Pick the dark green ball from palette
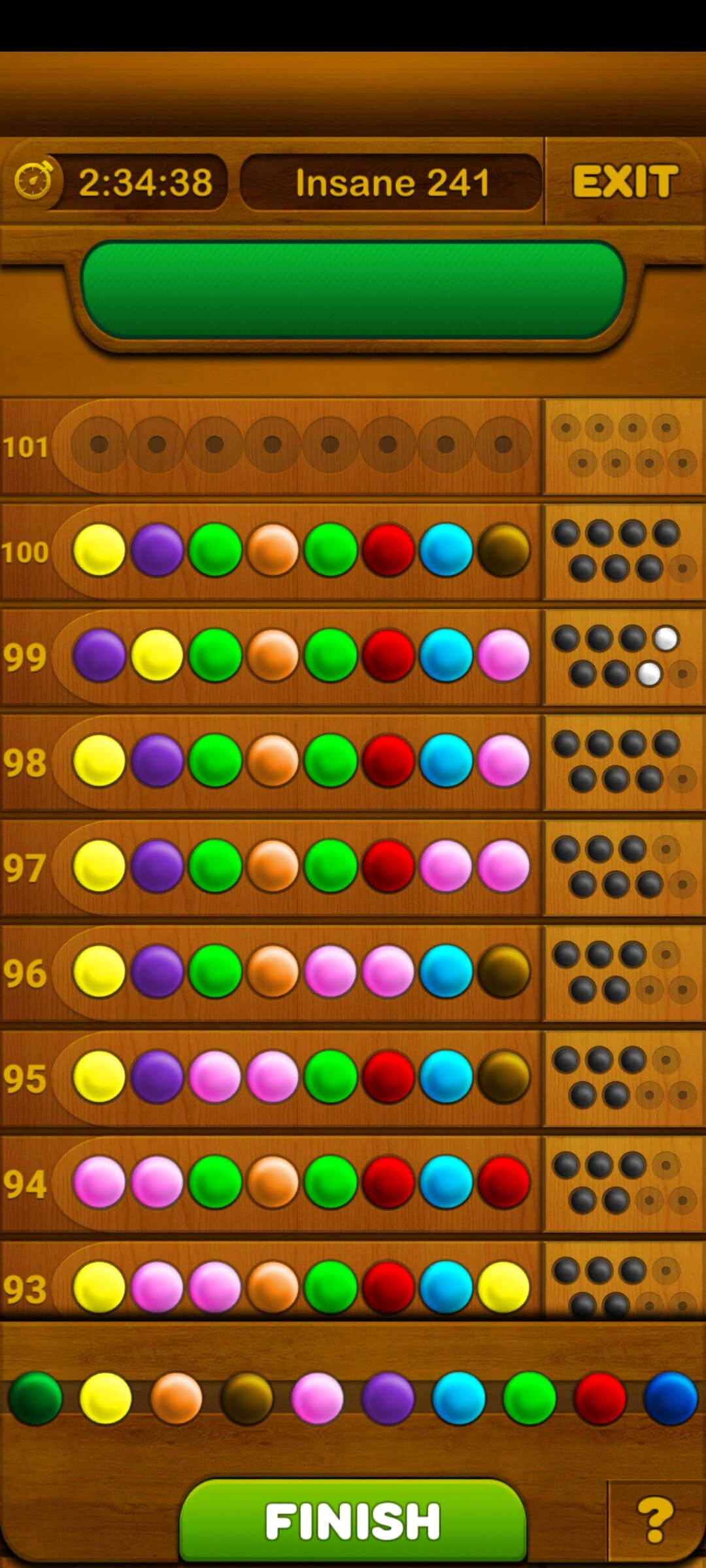Viewport: 706px width, 1568px height. click(x=35, y=1398)
